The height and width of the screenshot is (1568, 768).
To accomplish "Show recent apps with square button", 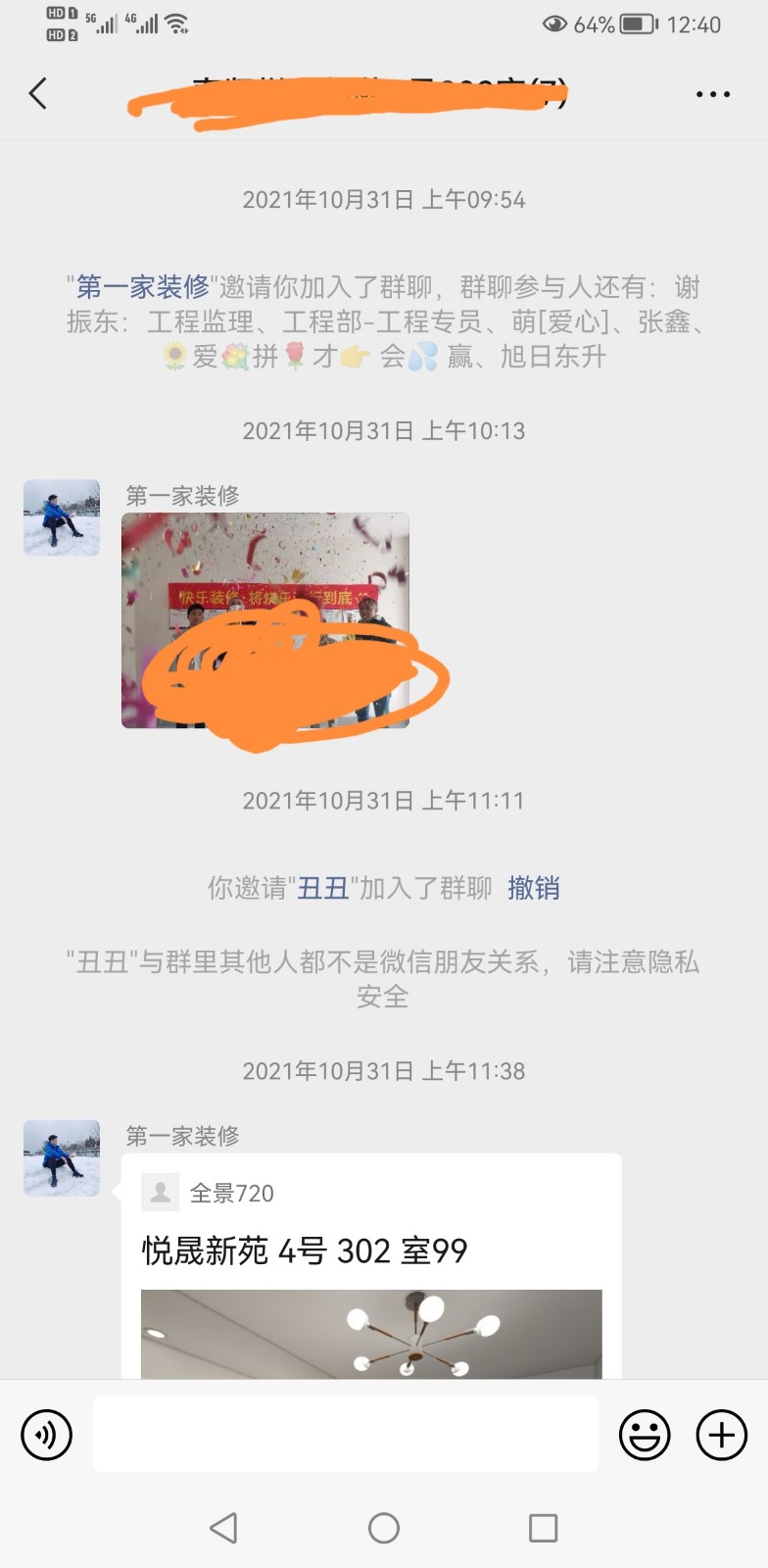I will (x=543, y=1528).
